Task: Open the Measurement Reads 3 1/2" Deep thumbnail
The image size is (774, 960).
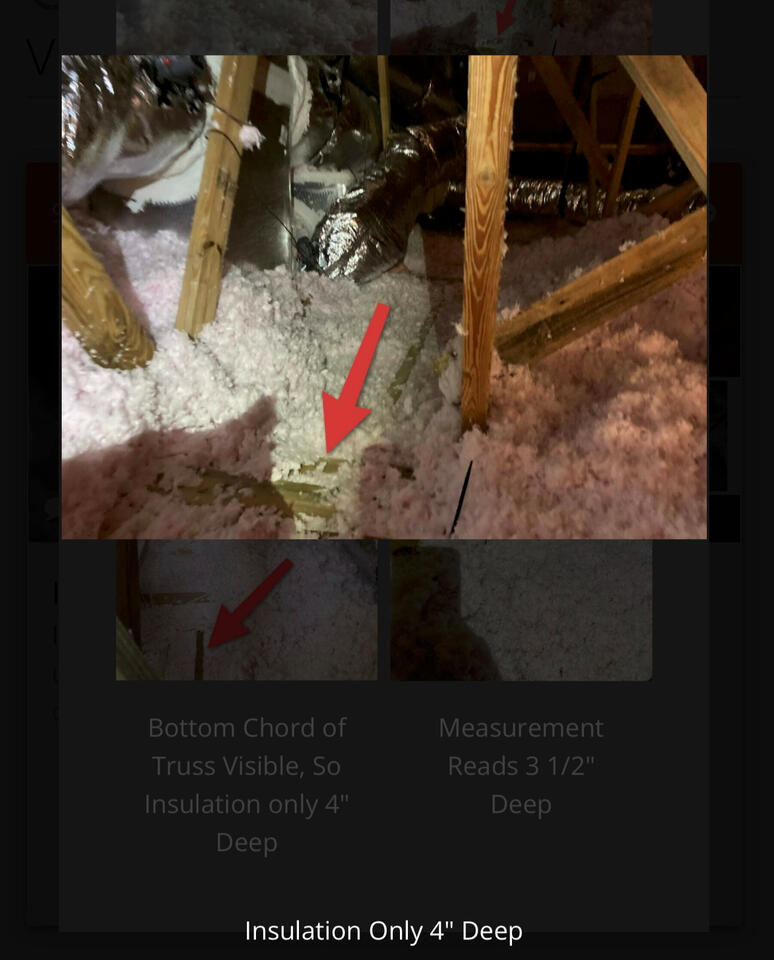Action: (521, 610)
